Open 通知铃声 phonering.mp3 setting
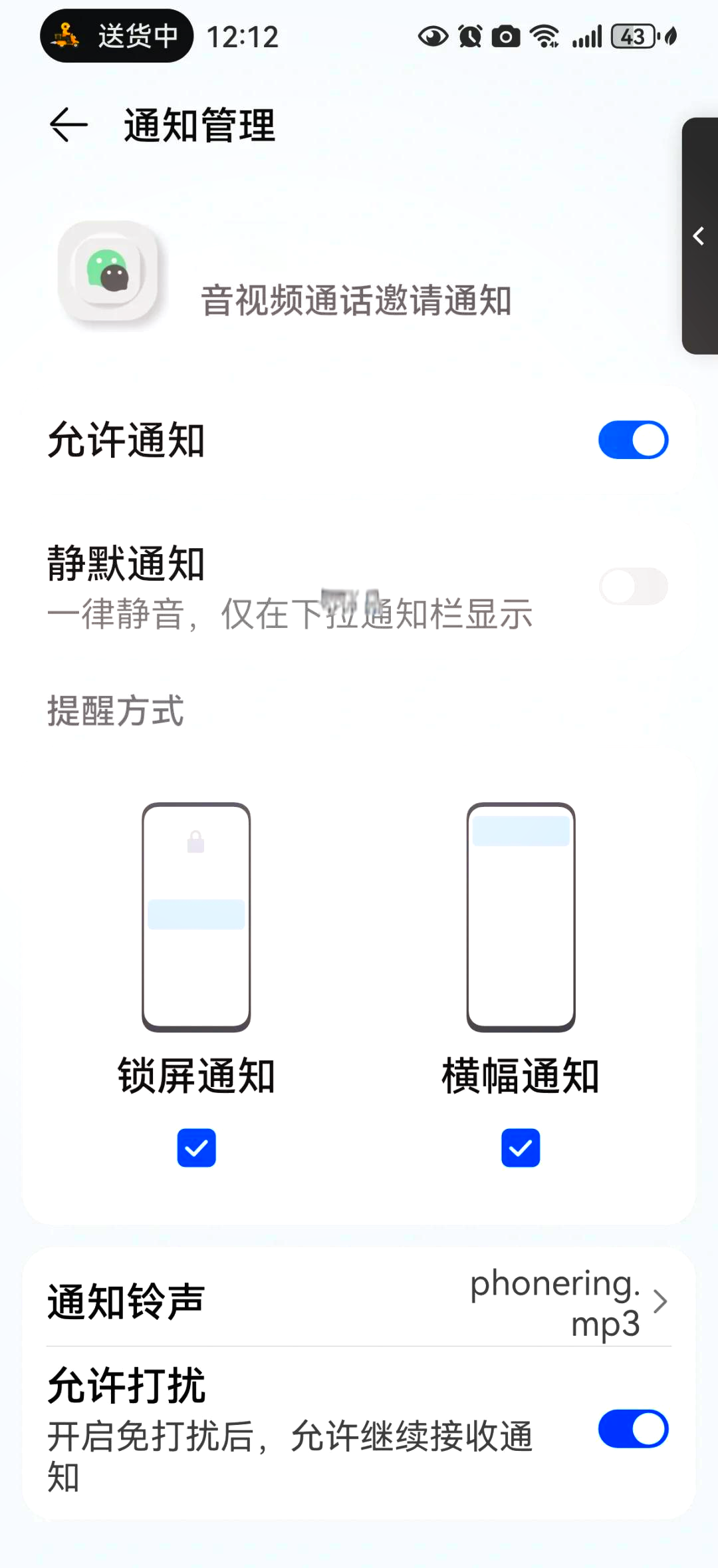The width and height of the screenshot is (718, 1568). point(359,1302)
